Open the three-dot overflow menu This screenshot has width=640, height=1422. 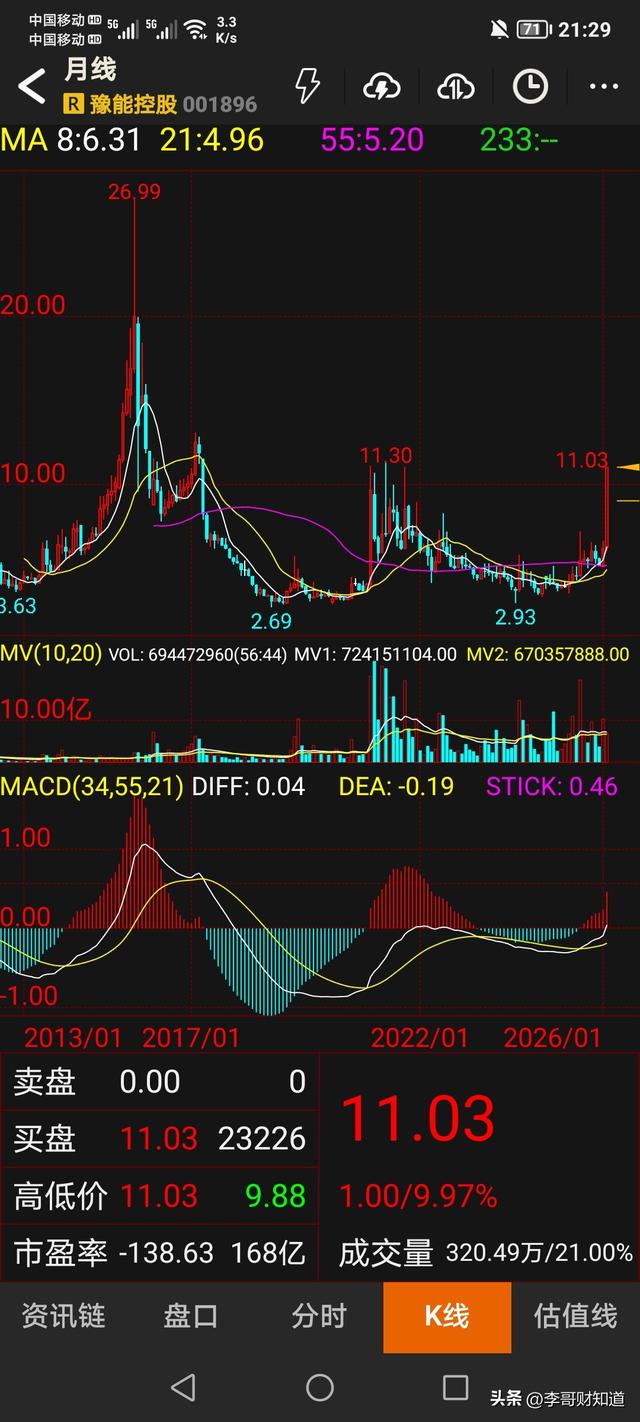click(x=604, y=87)
